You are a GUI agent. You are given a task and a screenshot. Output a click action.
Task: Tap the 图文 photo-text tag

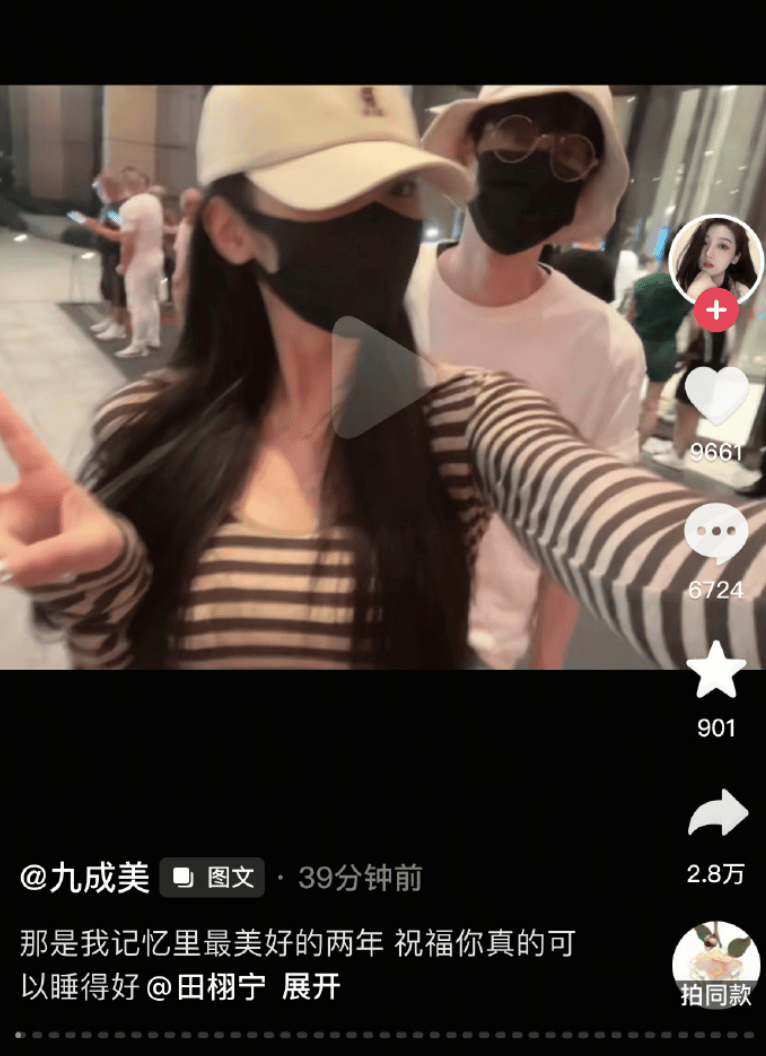[213, 878]
